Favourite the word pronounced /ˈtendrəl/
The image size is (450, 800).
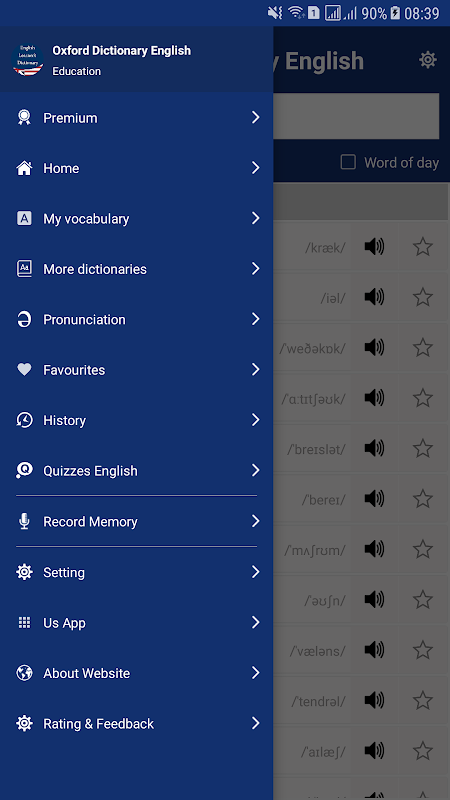tap(422, 700)
